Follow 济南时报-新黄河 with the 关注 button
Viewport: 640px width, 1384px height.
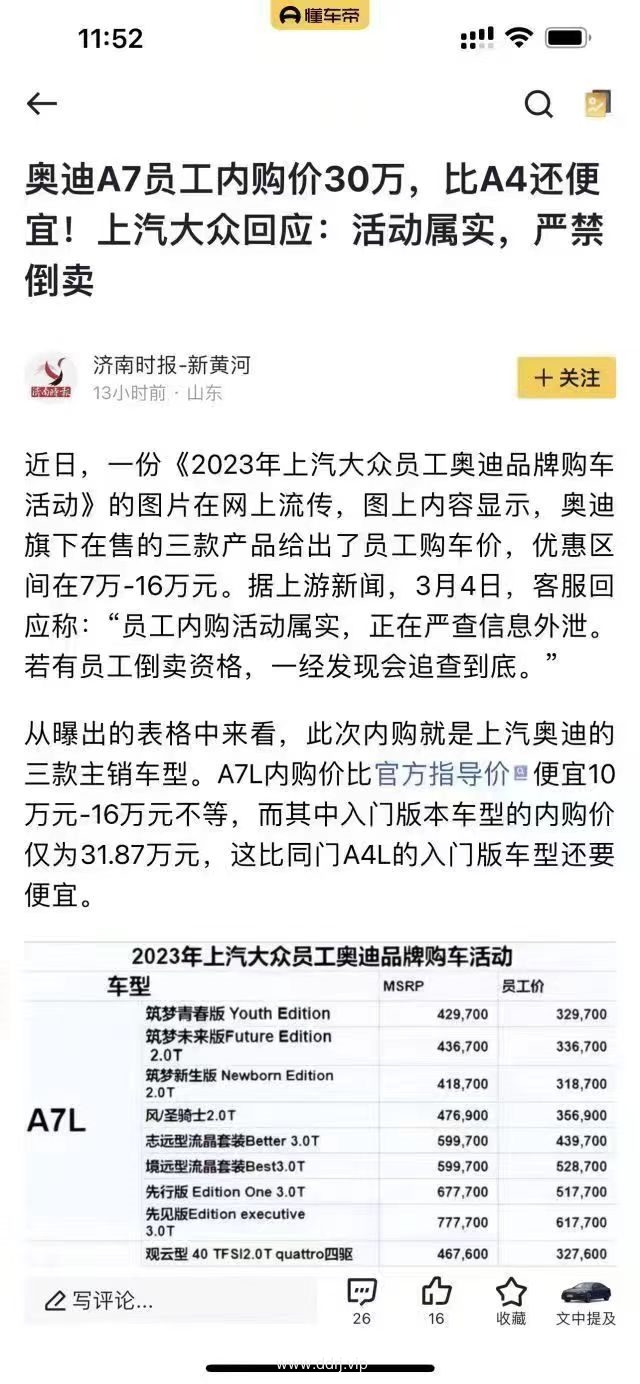[x=566, y=378]
